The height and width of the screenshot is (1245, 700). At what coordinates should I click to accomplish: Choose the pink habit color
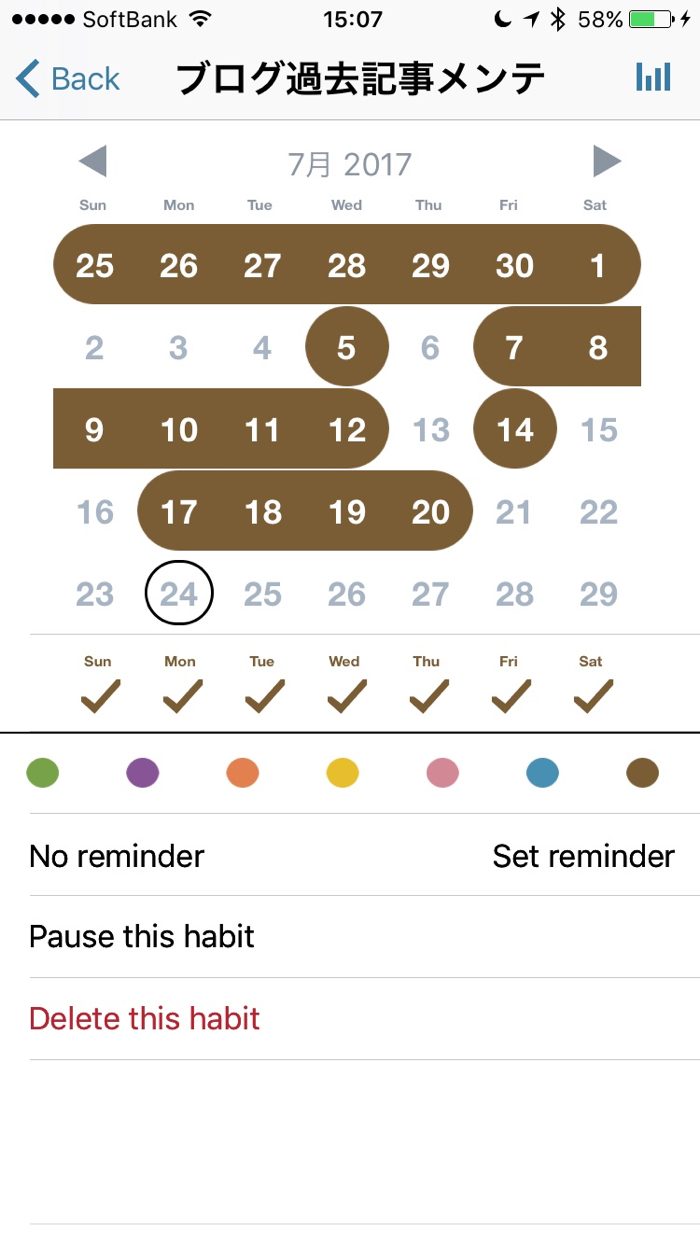[x=443, y=773]
